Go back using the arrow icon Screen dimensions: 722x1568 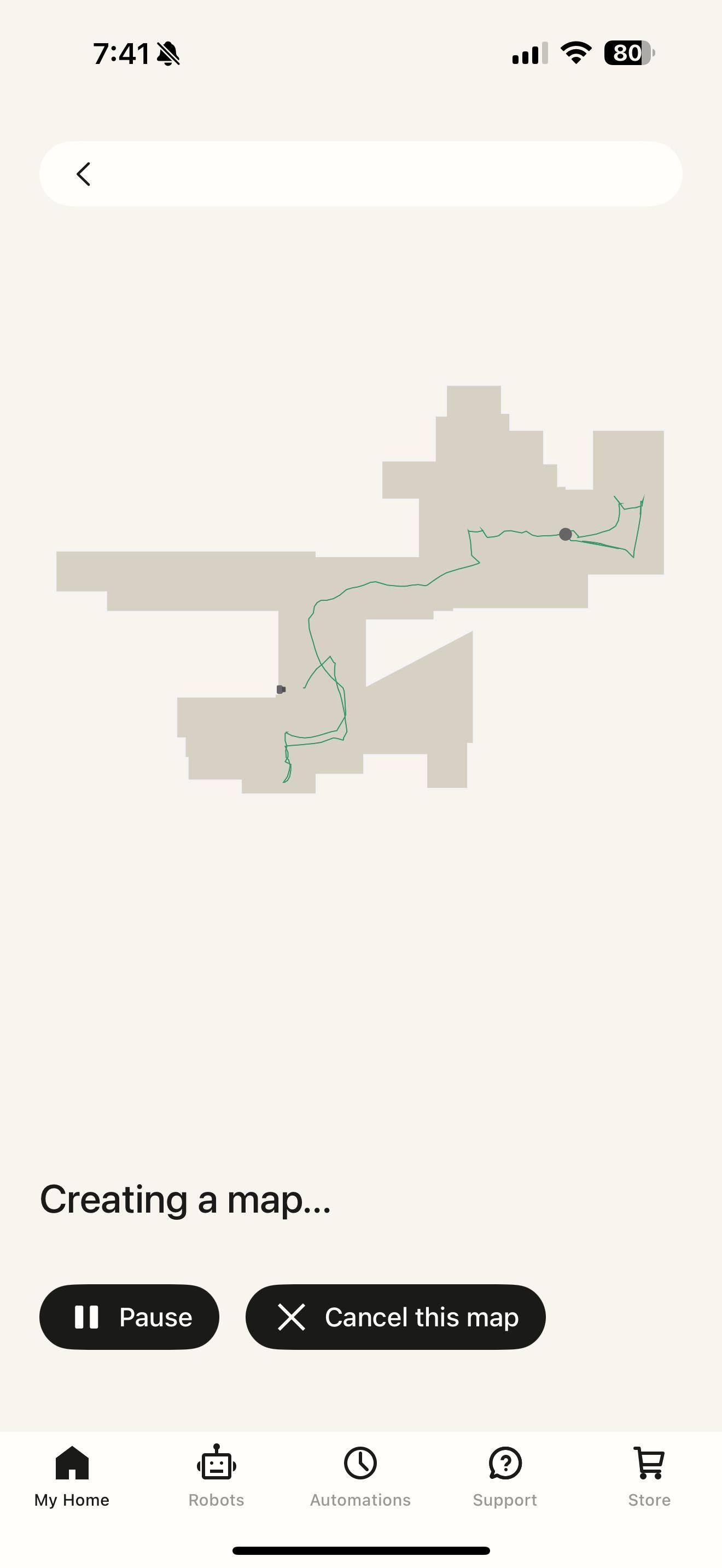coord(83,174)
